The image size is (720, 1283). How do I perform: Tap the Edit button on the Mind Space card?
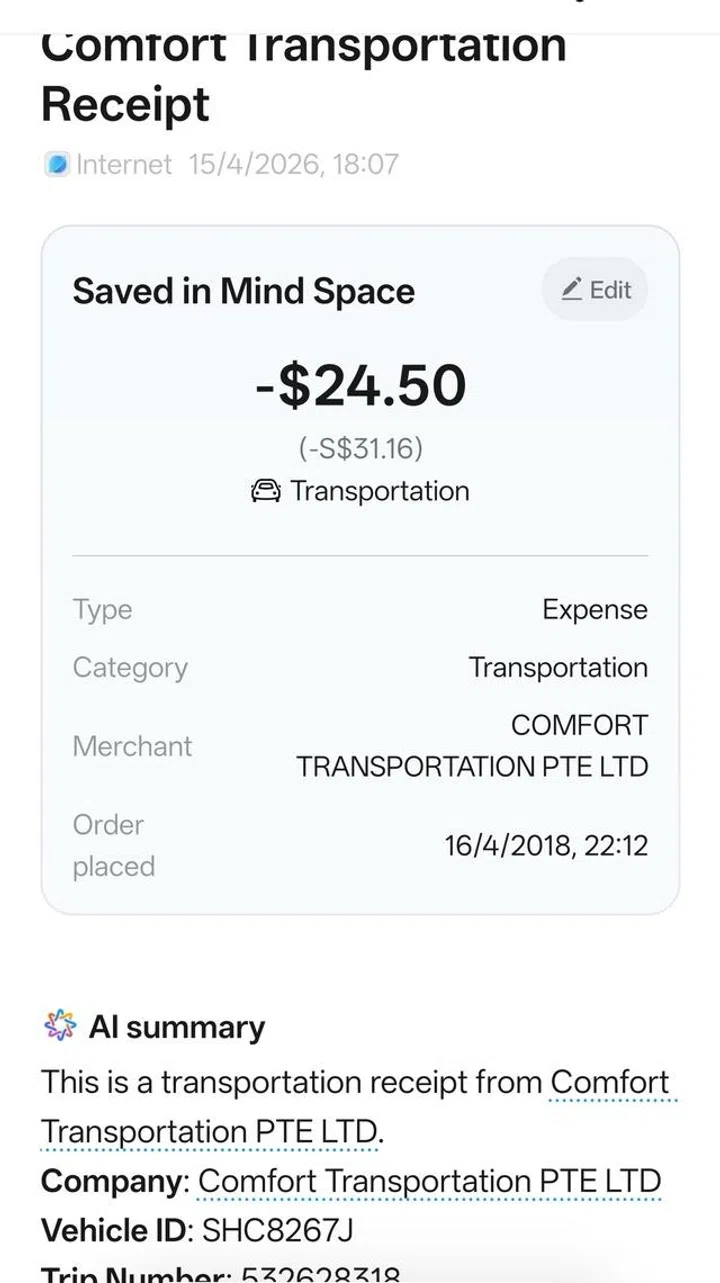click(x=595, y=288)
